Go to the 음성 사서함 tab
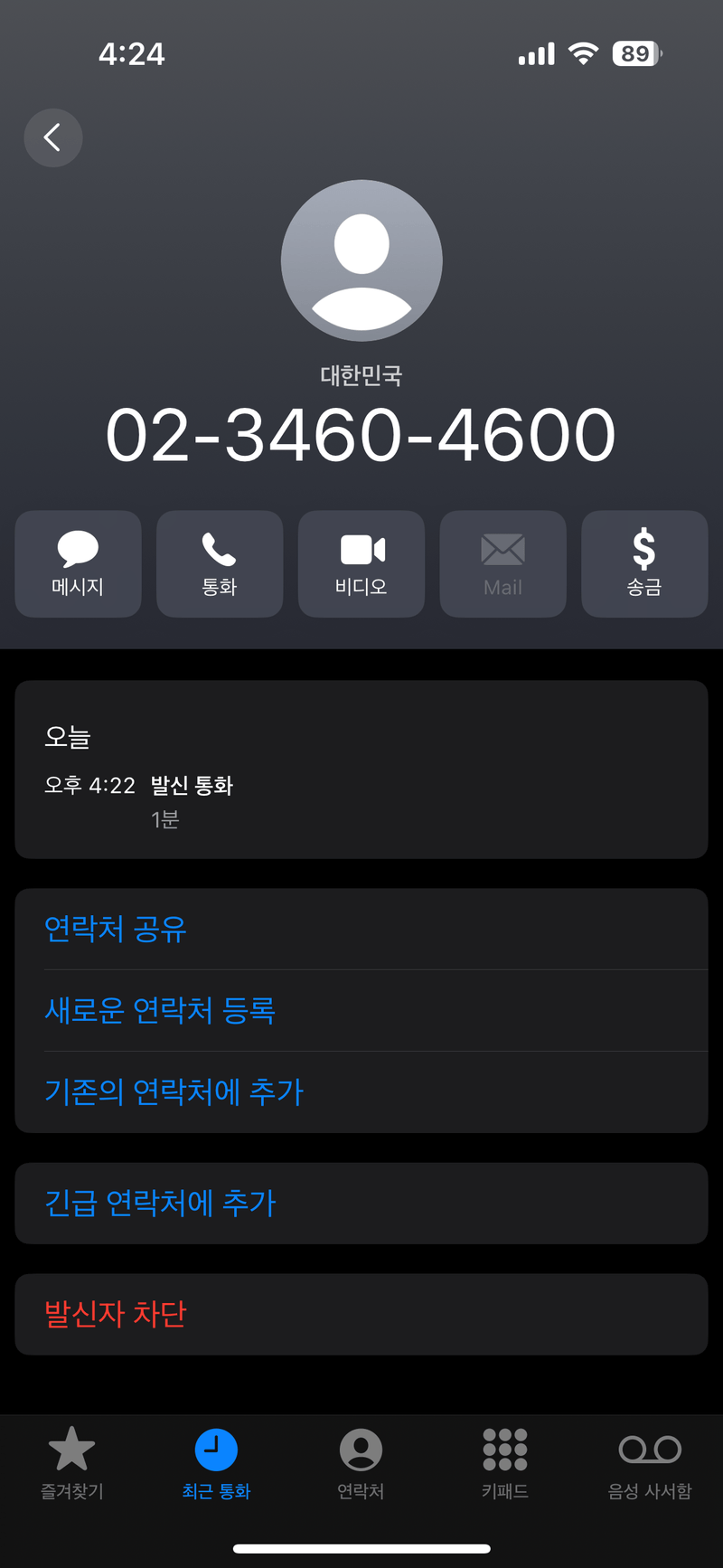 650,1463
